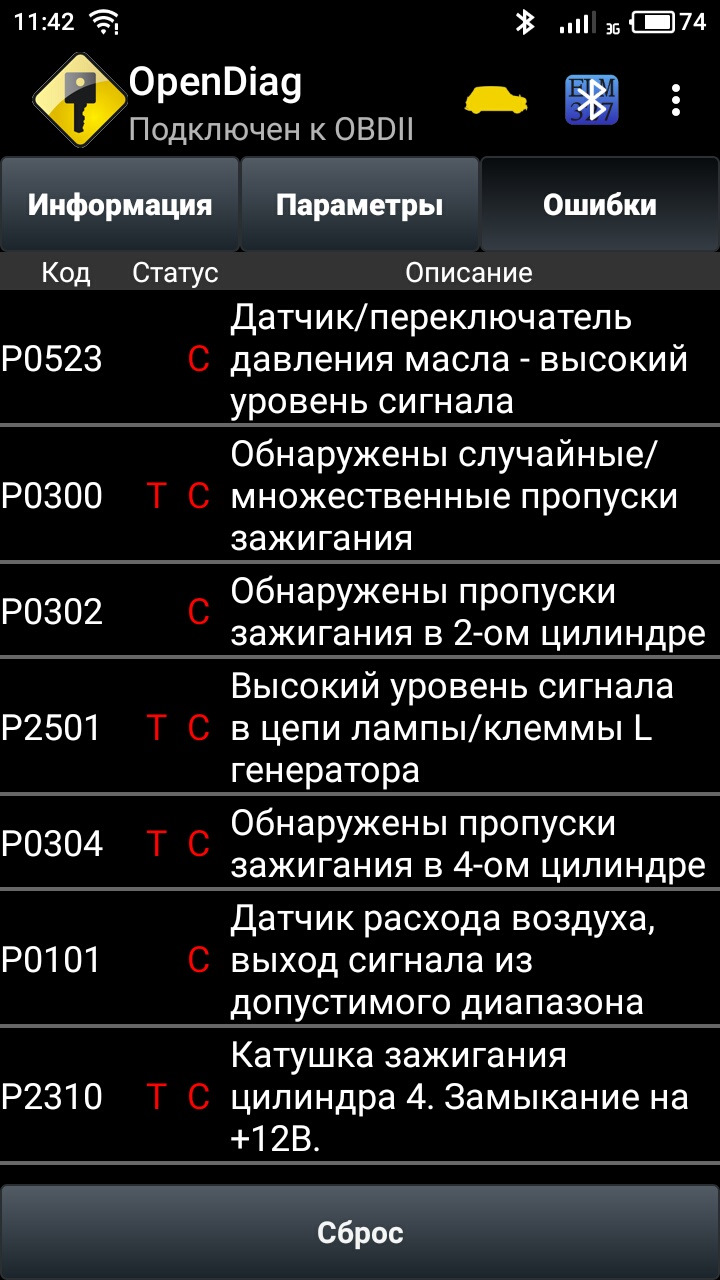This screenshot has height=1280, width=720.
Task: Open the P2310 ignition coil error row
Action: (360, 1097)
